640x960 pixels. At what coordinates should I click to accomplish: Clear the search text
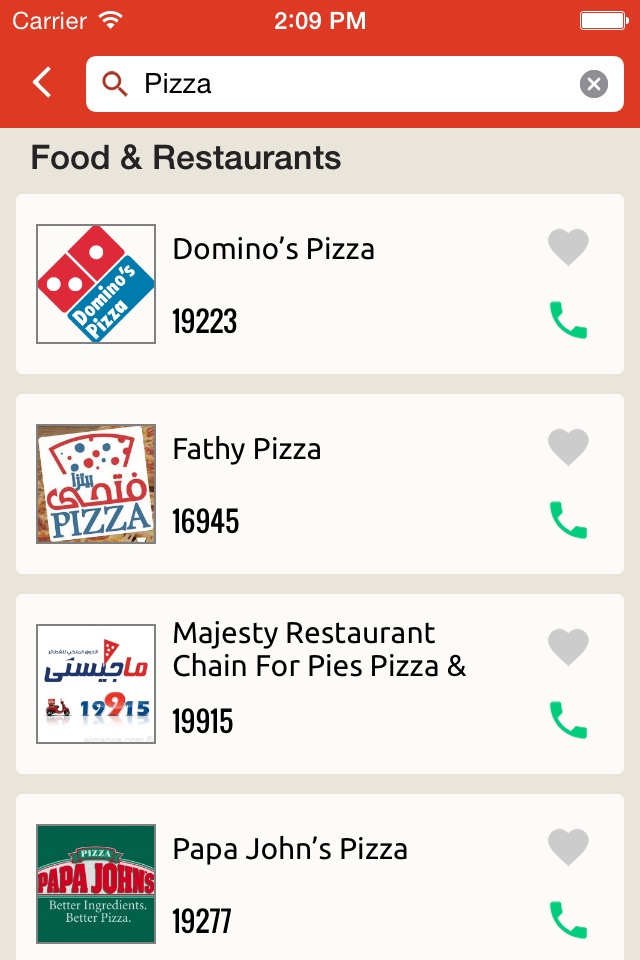[594, 84]
